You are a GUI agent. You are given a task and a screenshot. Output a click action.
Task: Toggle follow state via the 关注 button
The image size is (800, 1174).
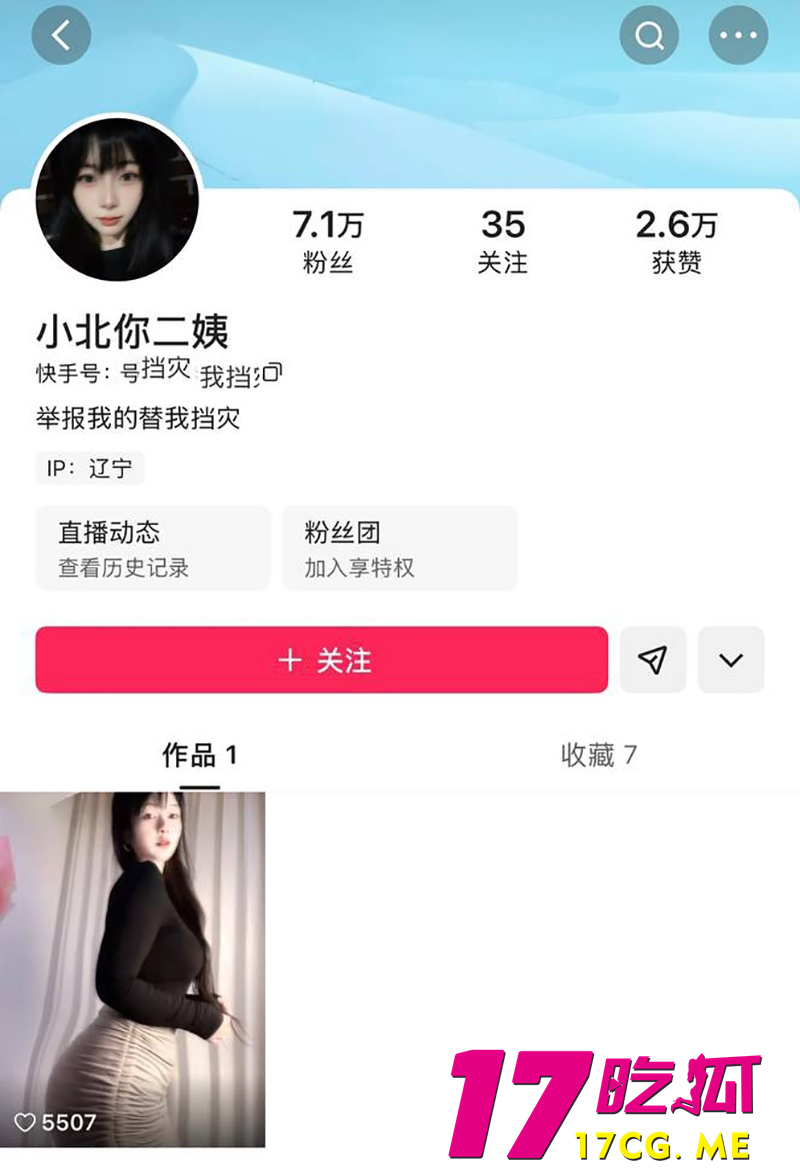tap(320, 660)
